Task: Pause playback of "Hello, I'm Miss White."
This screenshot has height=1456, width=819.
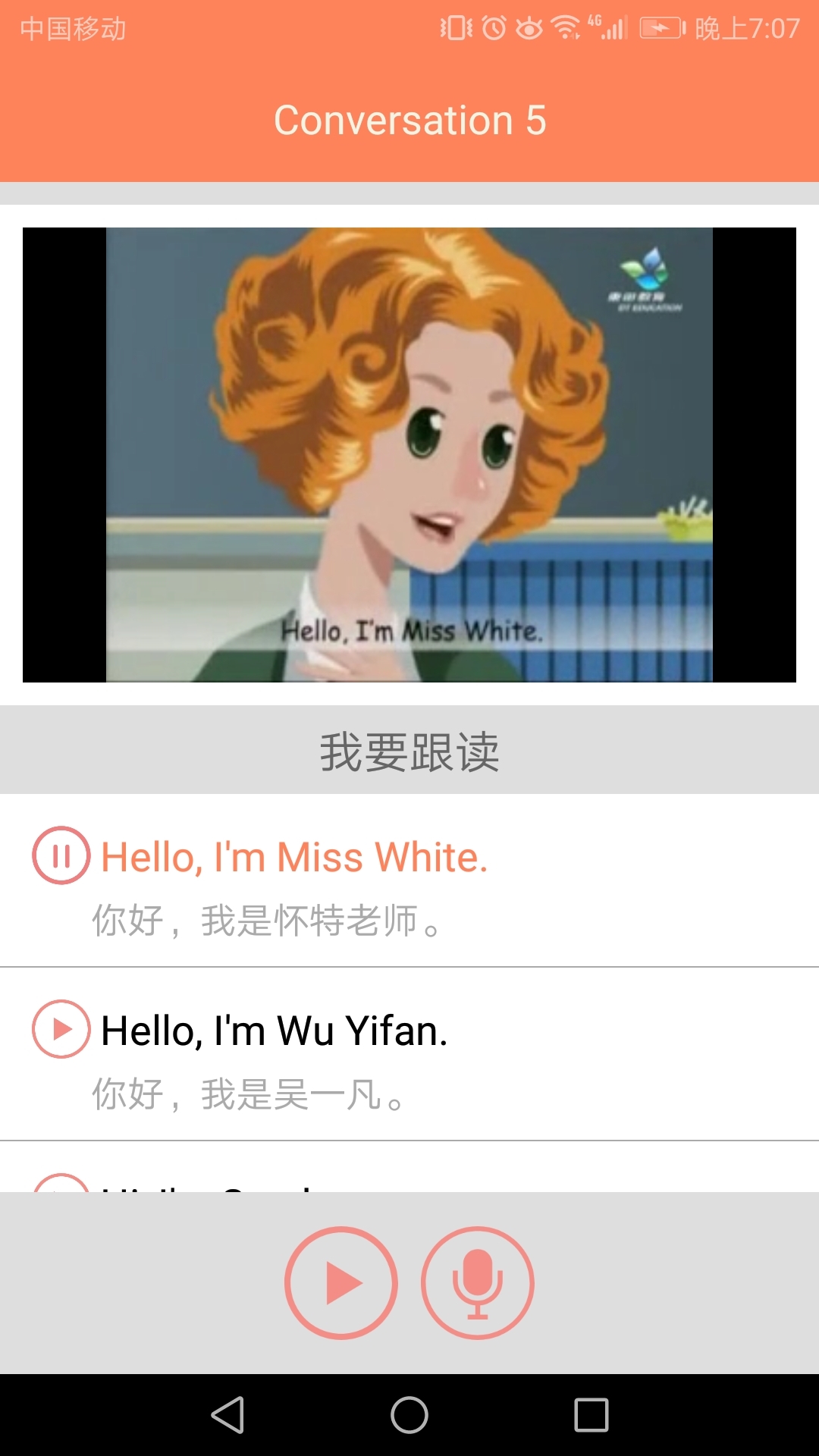Action: (62, 856)
